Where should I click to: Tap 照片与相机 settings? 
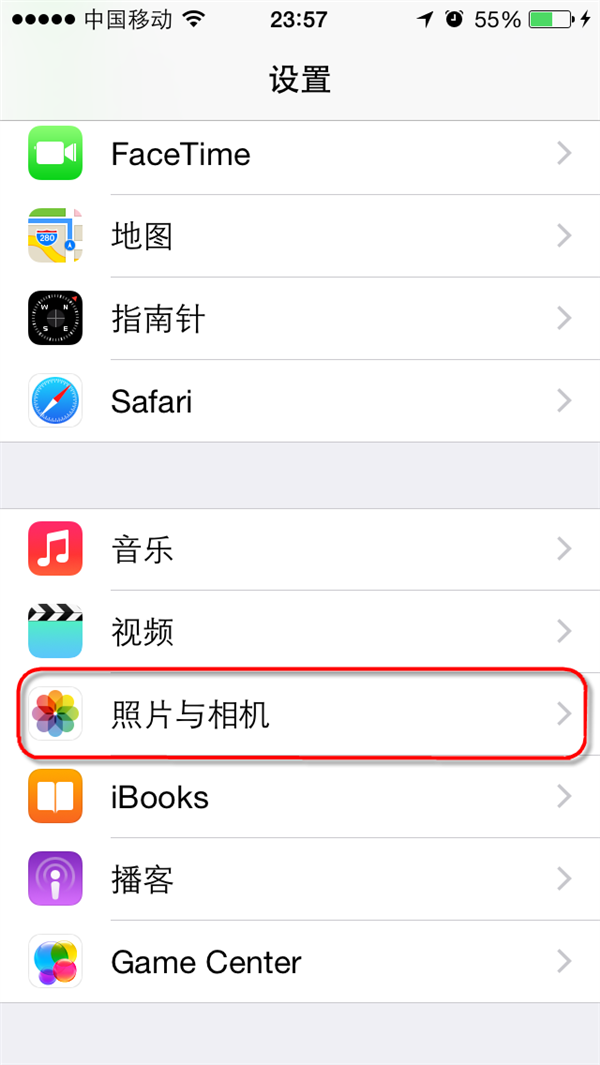300,714
